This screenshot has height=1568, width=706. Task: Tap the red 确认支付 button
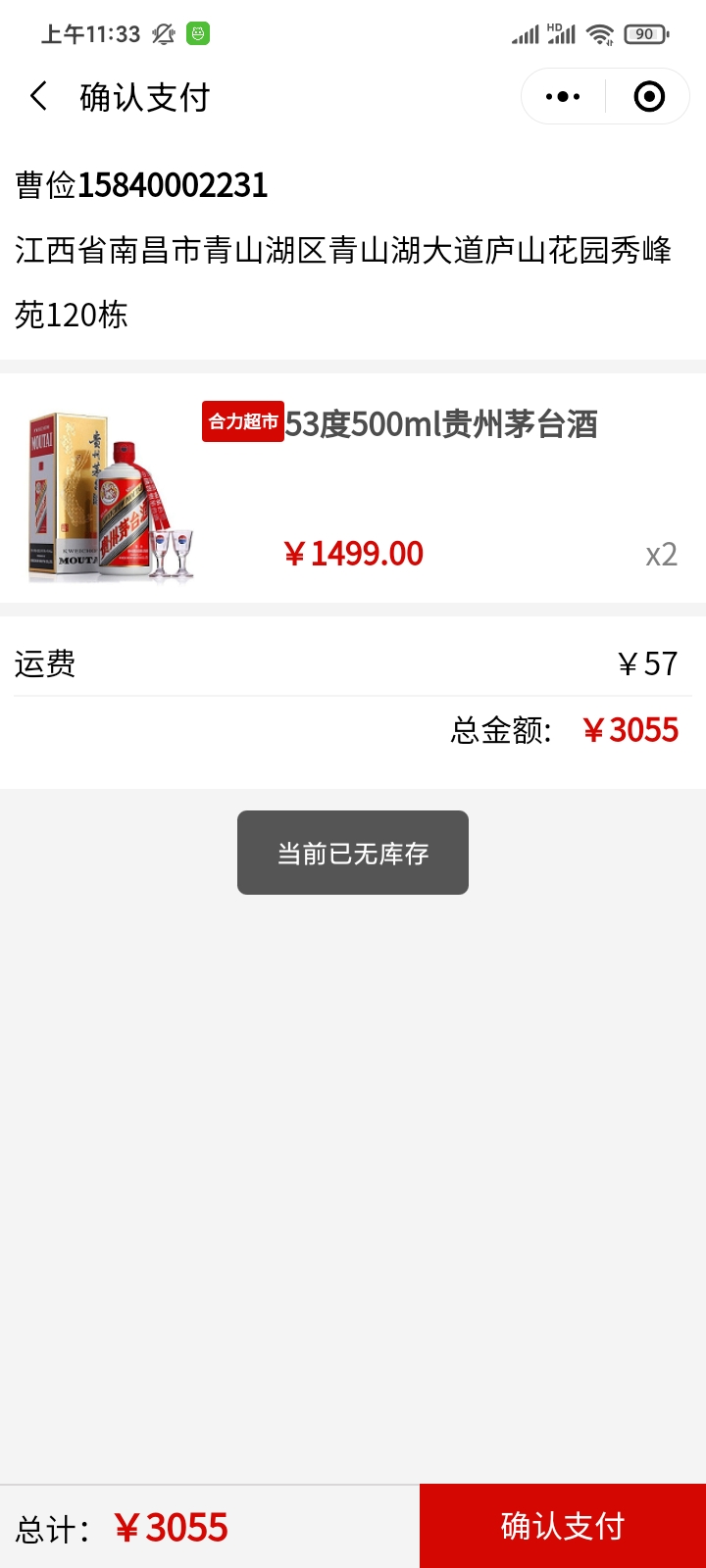click(x=563, y=1526)
